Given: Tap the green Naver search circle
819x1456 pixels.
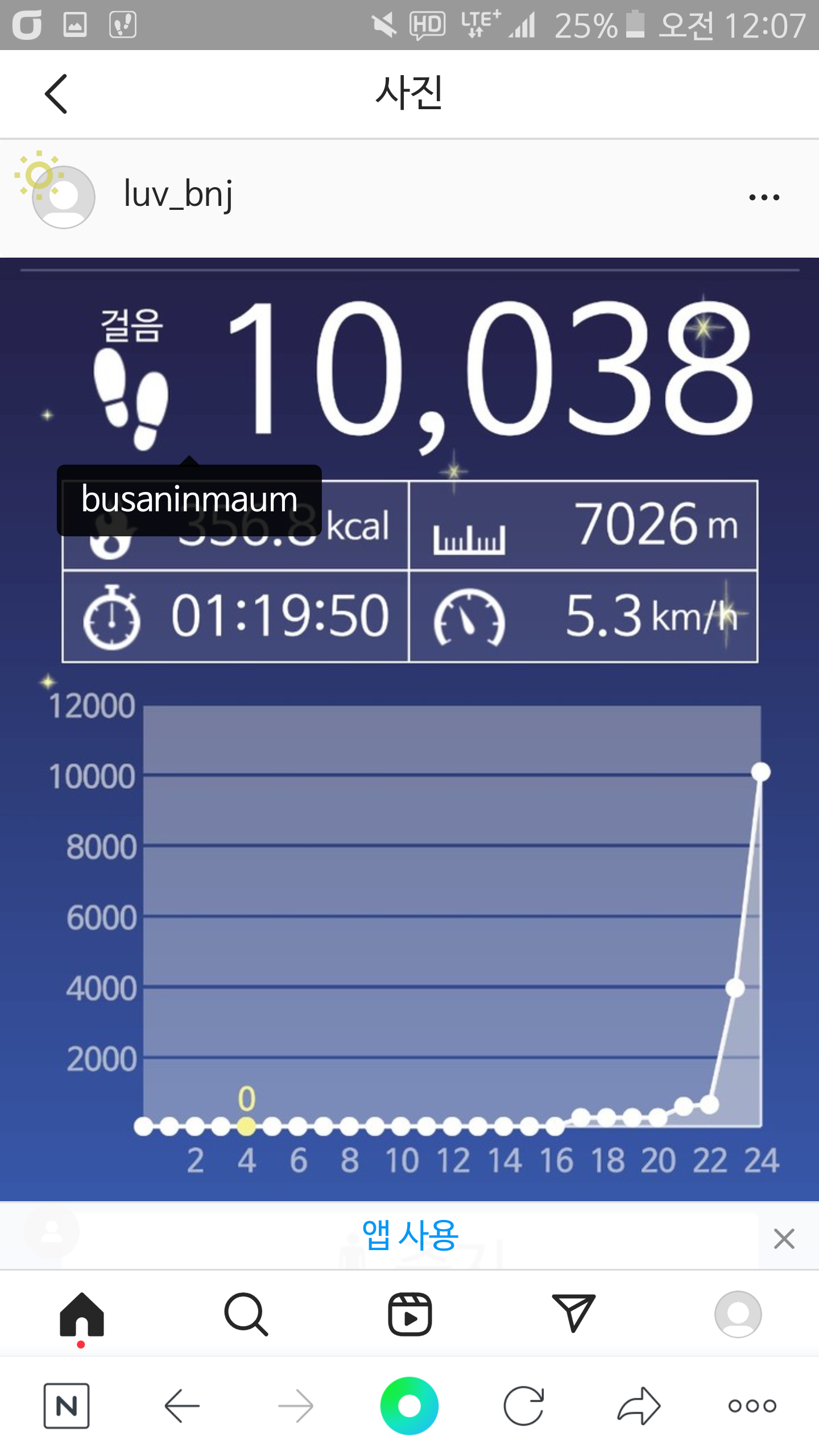Looking at the screenshot, I should click(x=409, y=1406).
